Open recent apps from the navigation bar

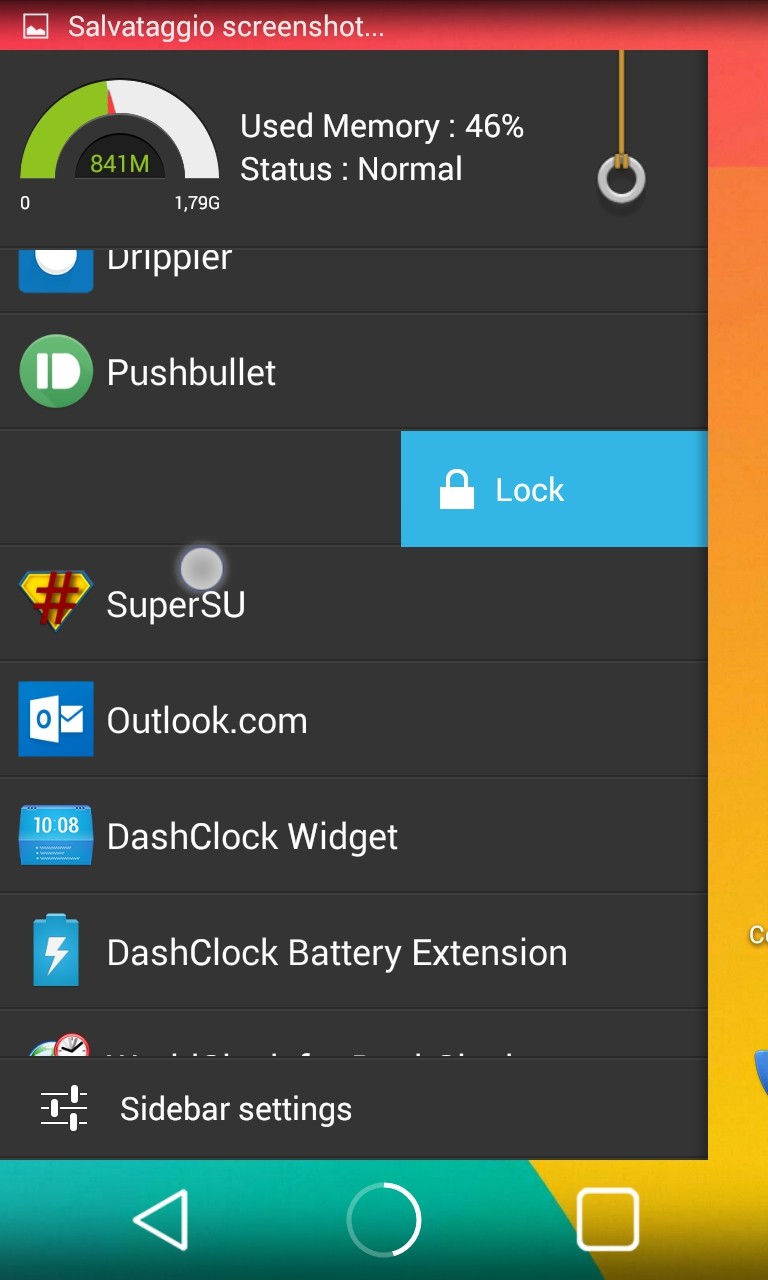tap(607, 1219)
